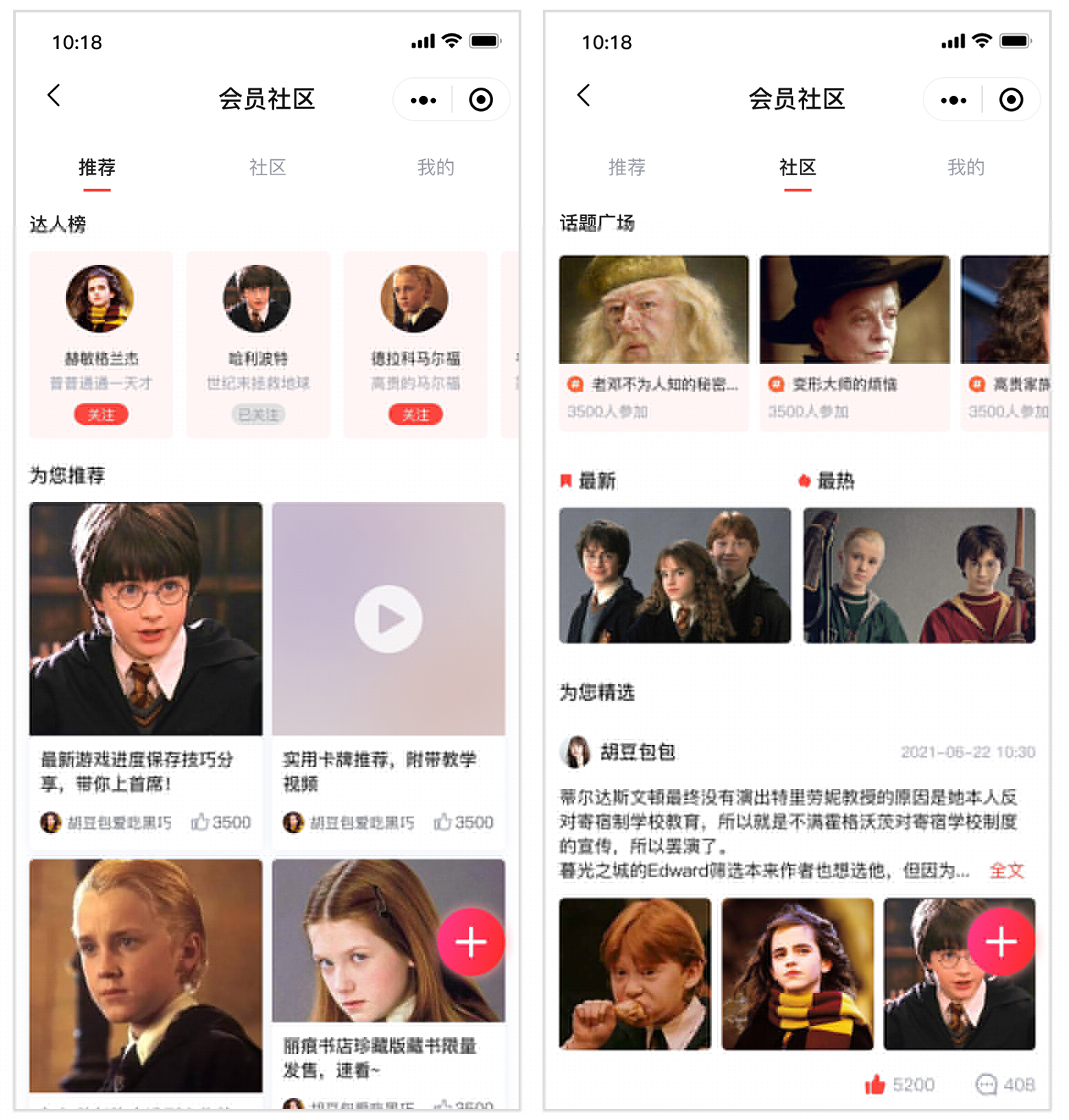Like the 最新游戏进度保存技巧分享 post
Screen dimensions: 1069x1120
pos(200,822)
